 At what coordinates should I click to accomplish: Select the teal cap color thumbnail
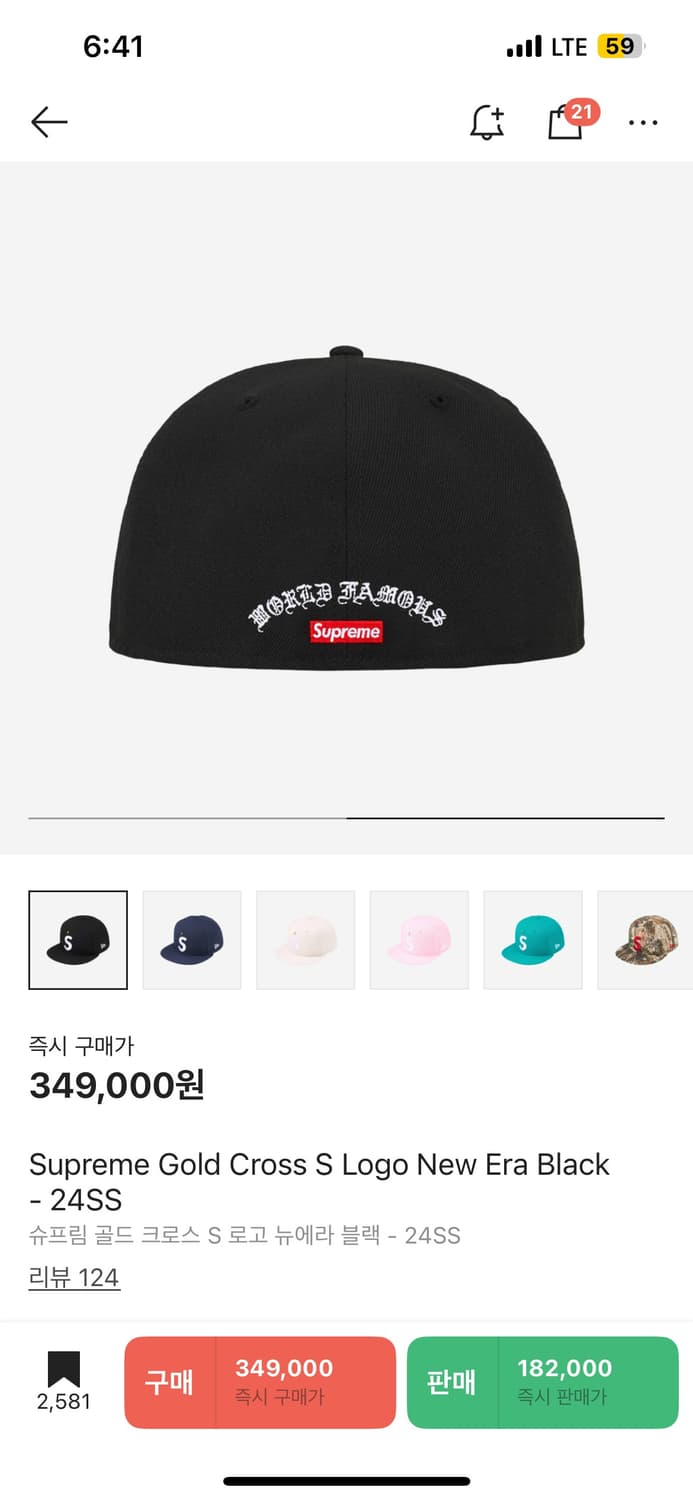pos(533,940)
